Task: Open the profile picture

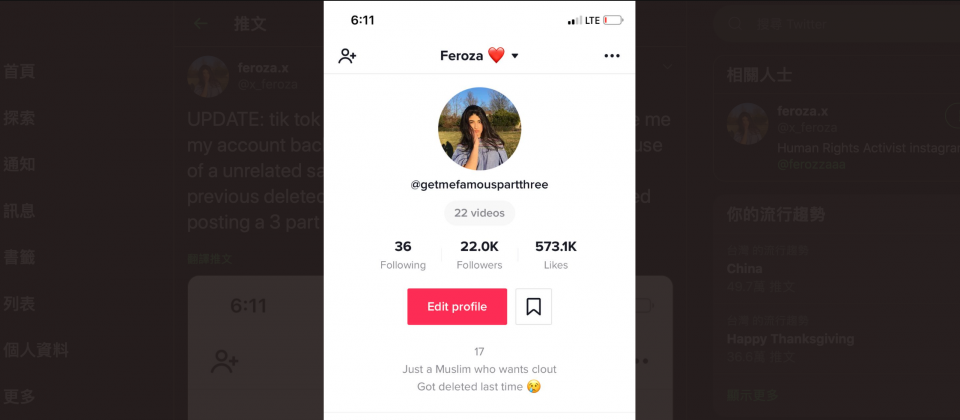Action: 479,129
